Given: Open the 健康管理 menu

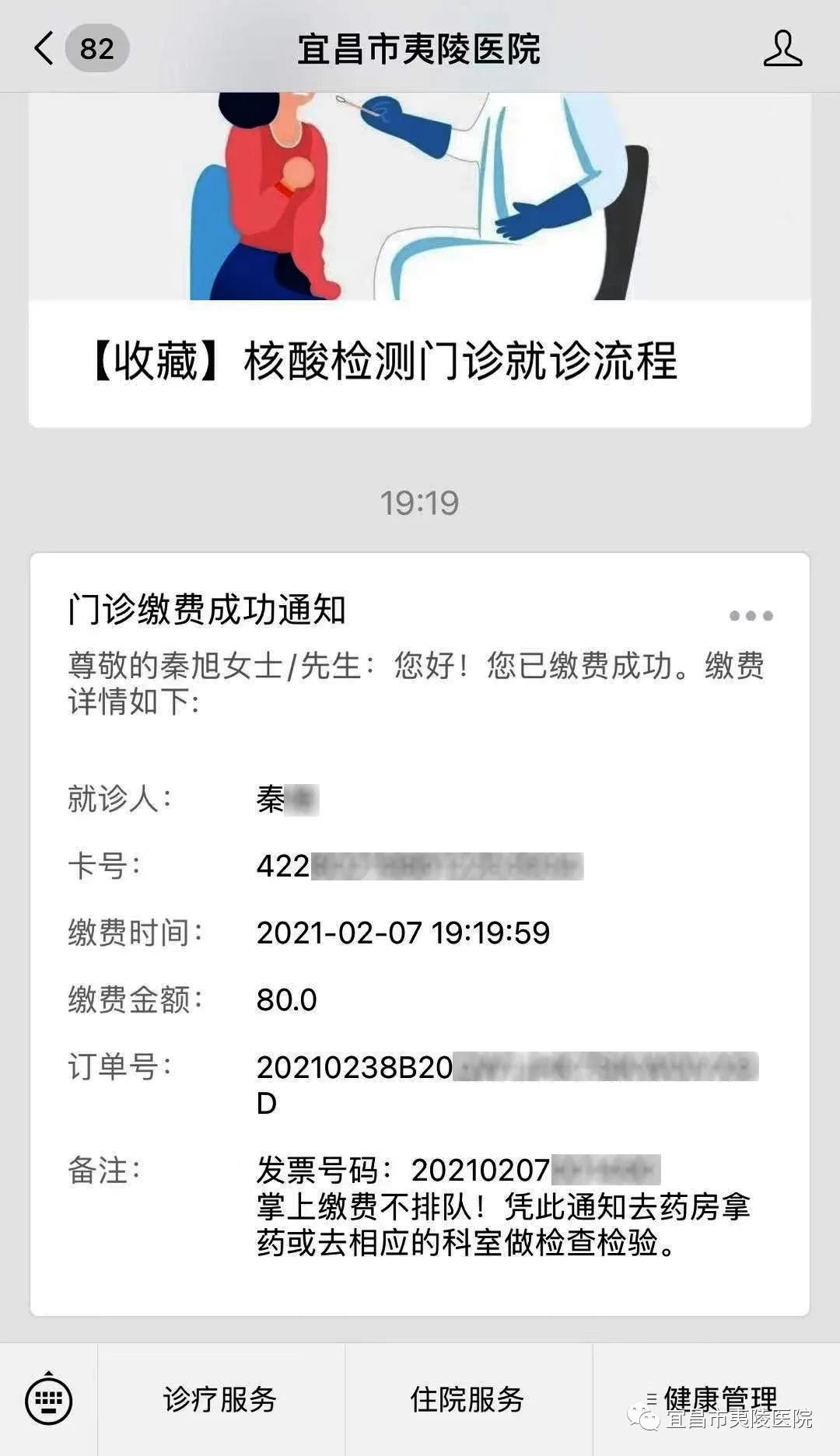Looking at the screenshot, I should (717, 1399).
